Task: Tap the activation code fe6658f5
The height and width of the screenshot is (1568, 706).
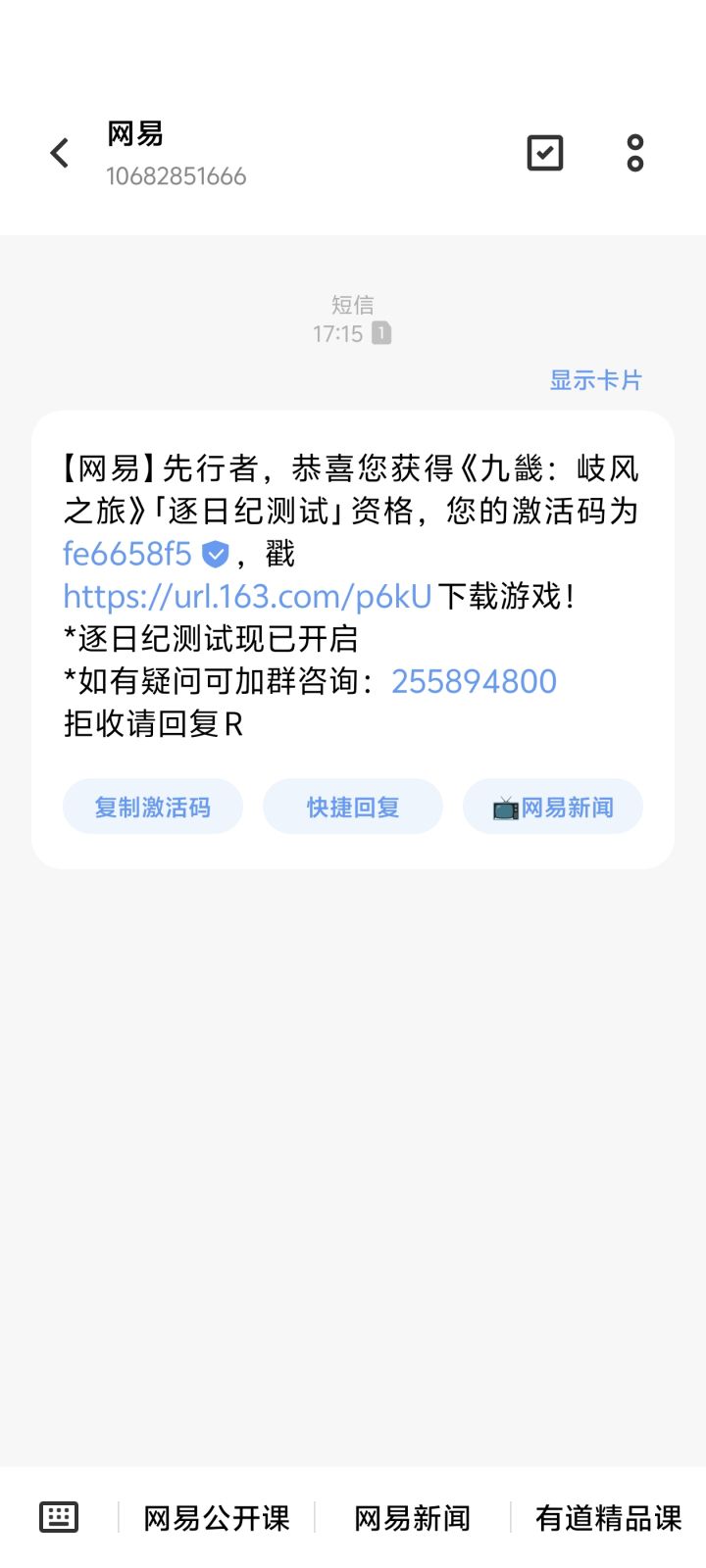Action: click(127, 554)
